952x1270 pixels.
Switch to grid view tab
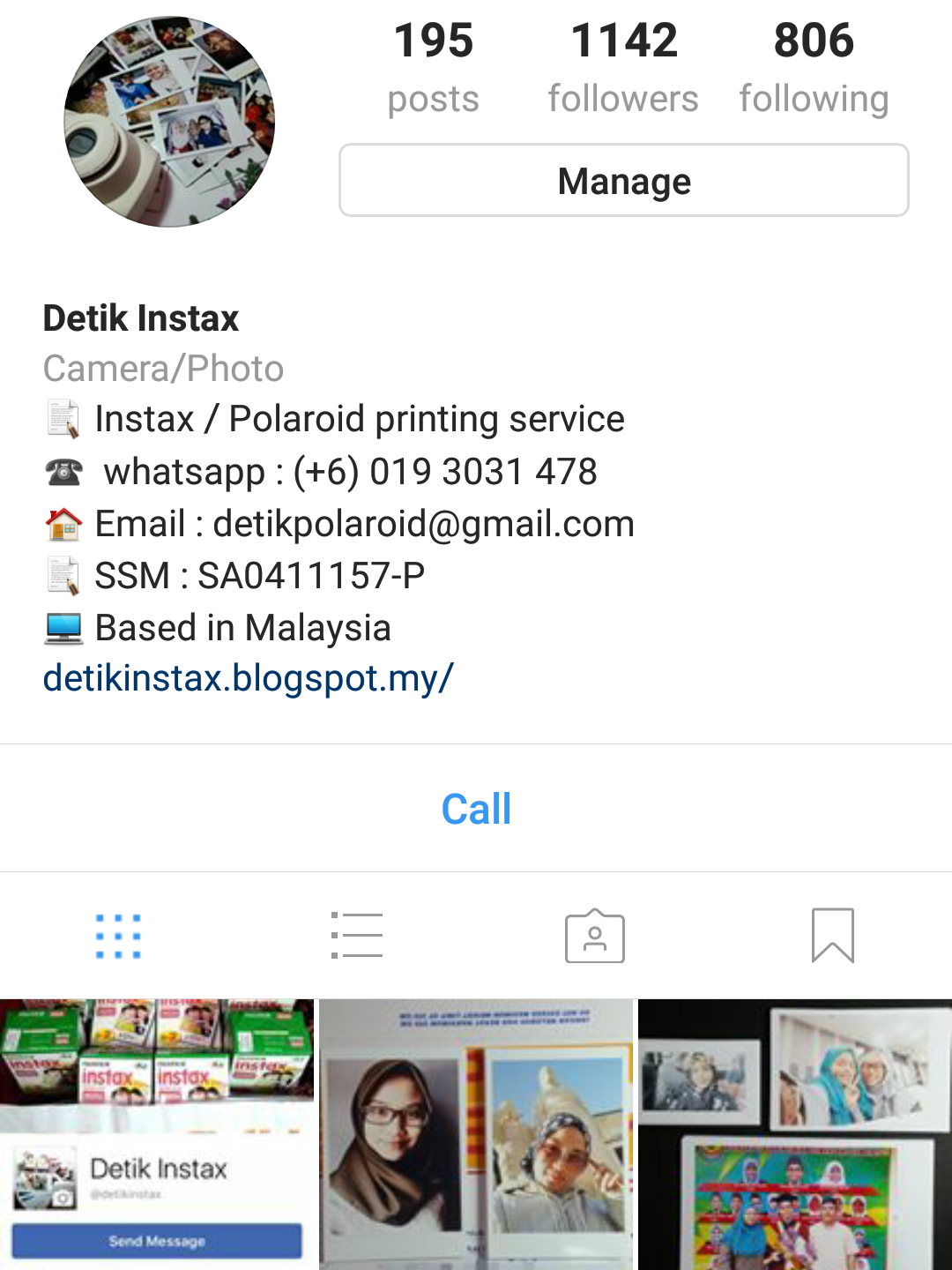pyautogui.click(x=118, y=936)
